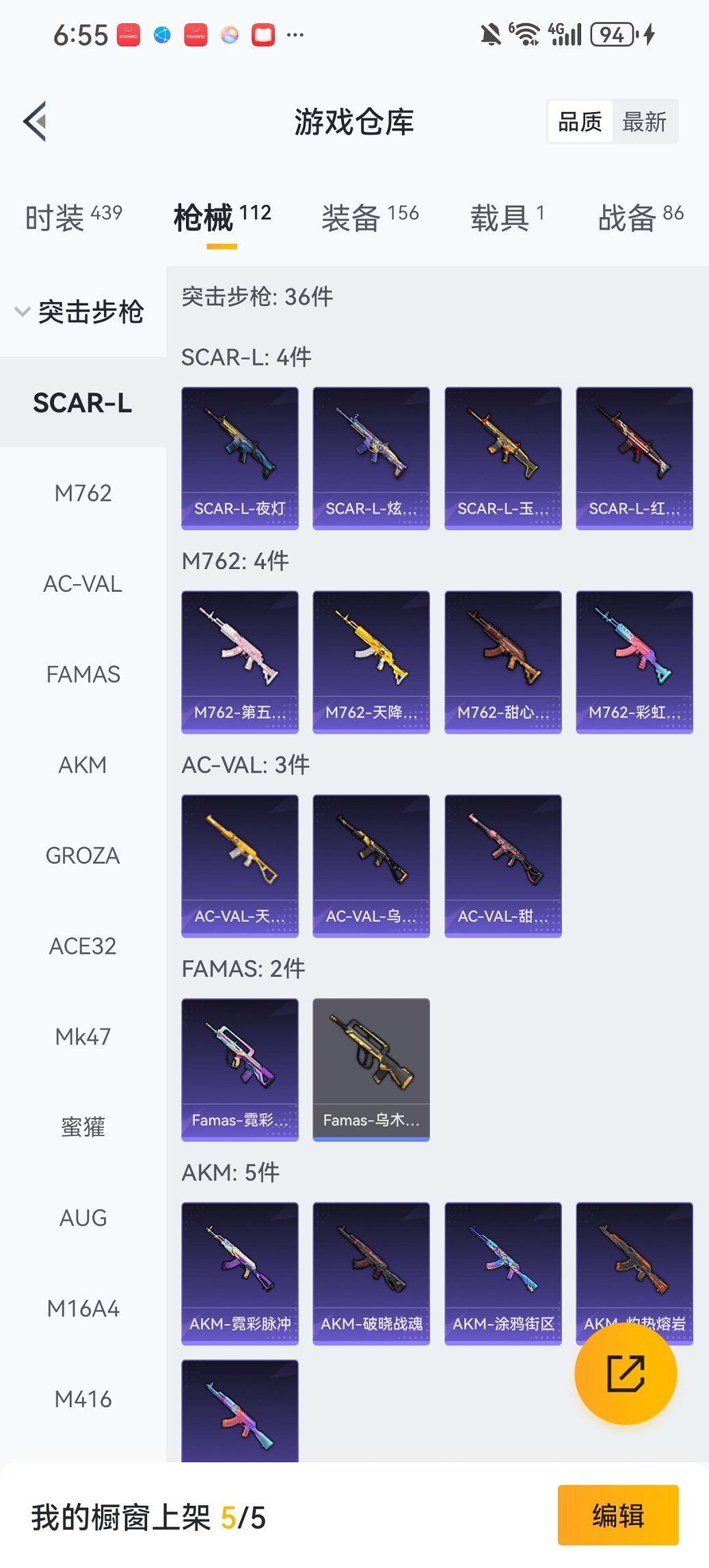Open the AKM-涂鸦街区 skin

click(503, 1273)
